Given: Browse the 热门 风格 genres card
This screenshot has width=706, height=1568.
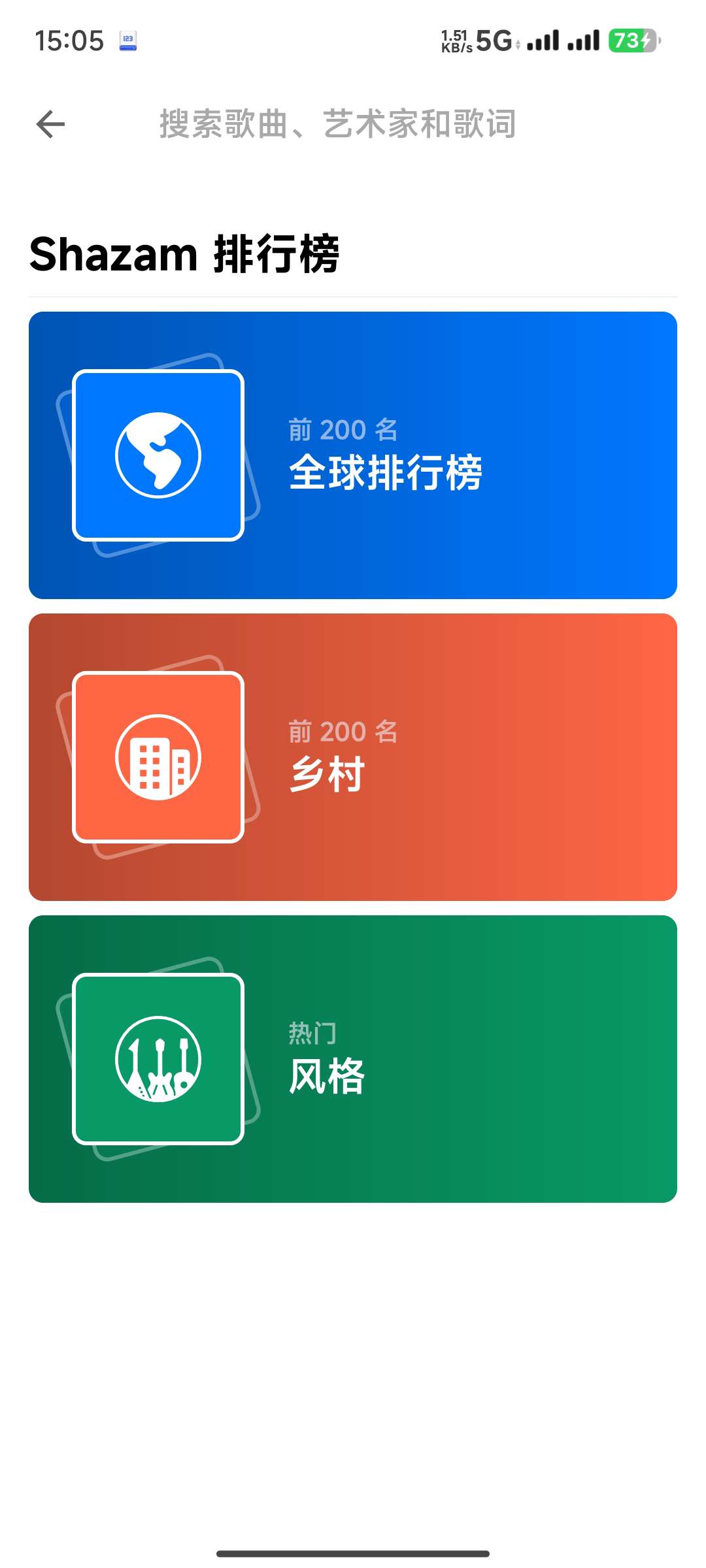Looking at the screenshot, I should 353,1059.
